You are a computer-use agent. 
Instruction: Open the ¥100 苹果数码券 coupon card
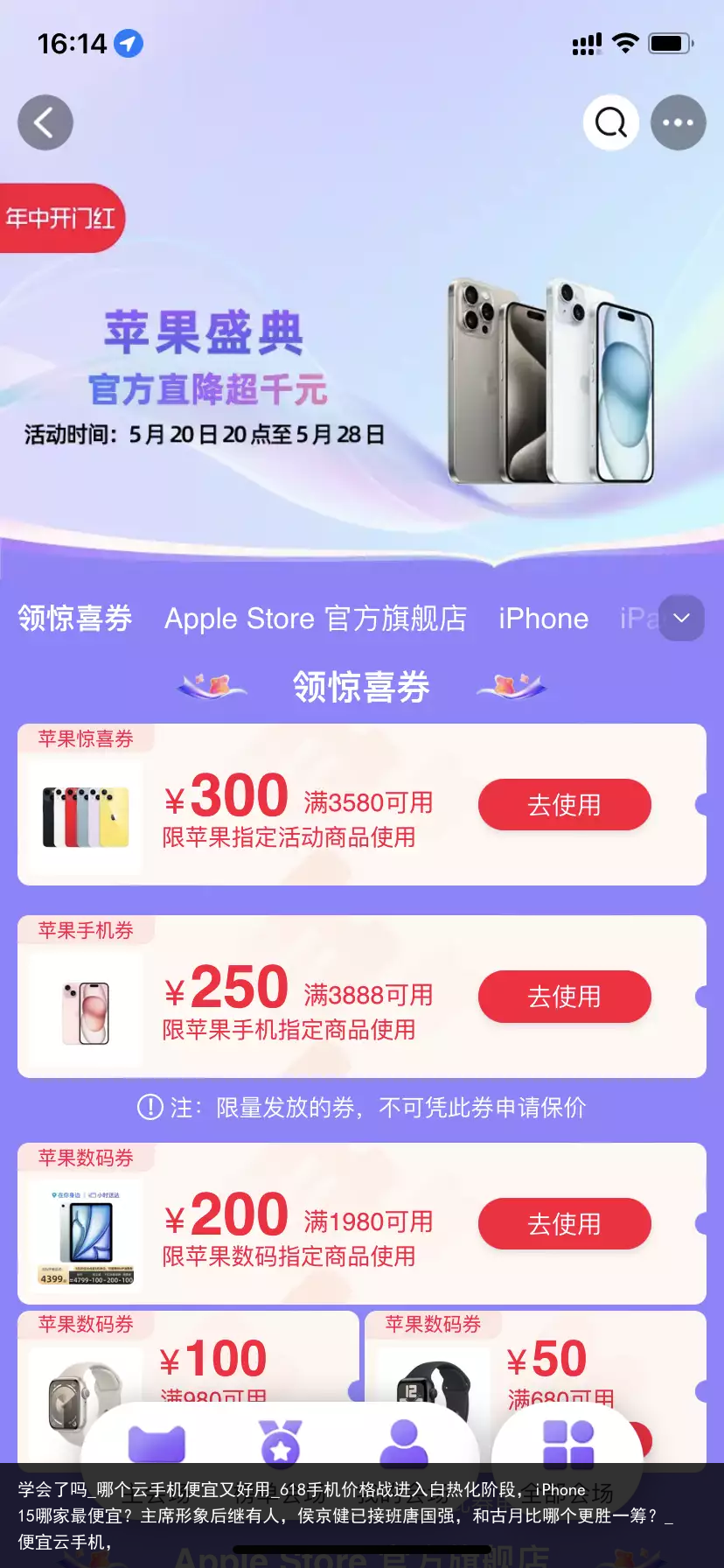188,1365
